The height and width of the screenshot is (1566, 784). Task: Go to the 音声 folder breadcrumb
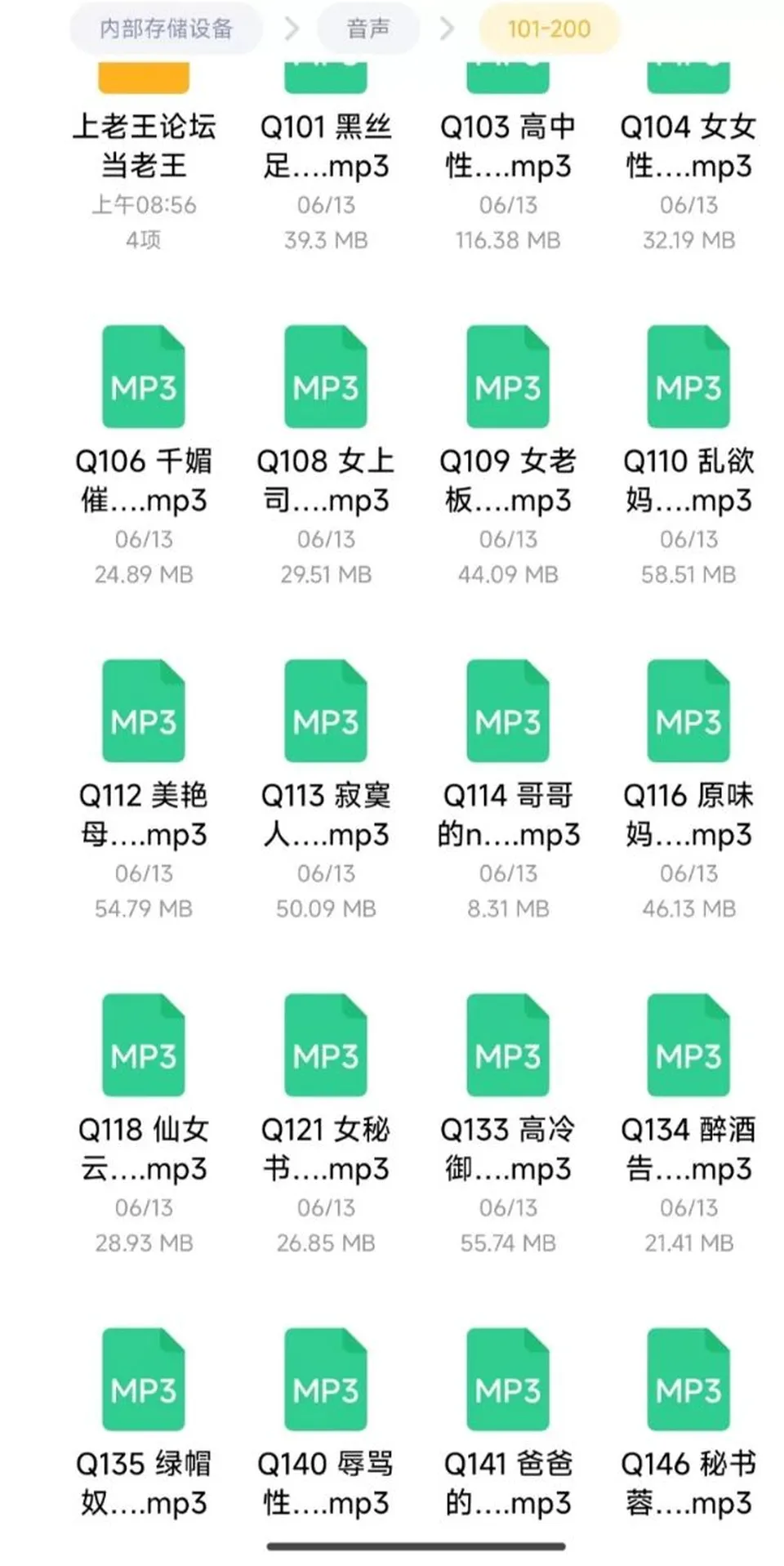[x=368, y=29]
